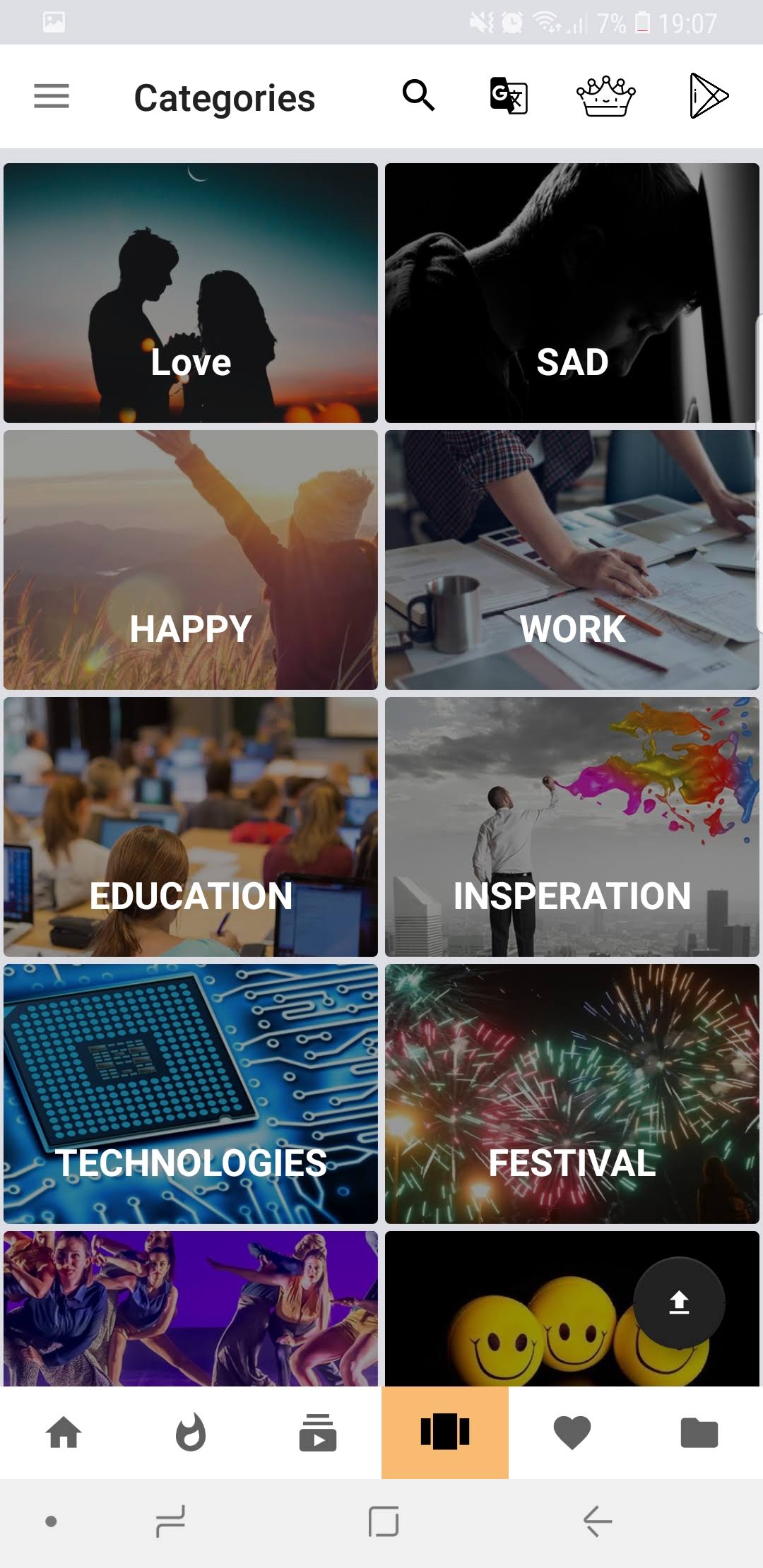View the WORK category
Screen dimensions: 763x1568
572,560
